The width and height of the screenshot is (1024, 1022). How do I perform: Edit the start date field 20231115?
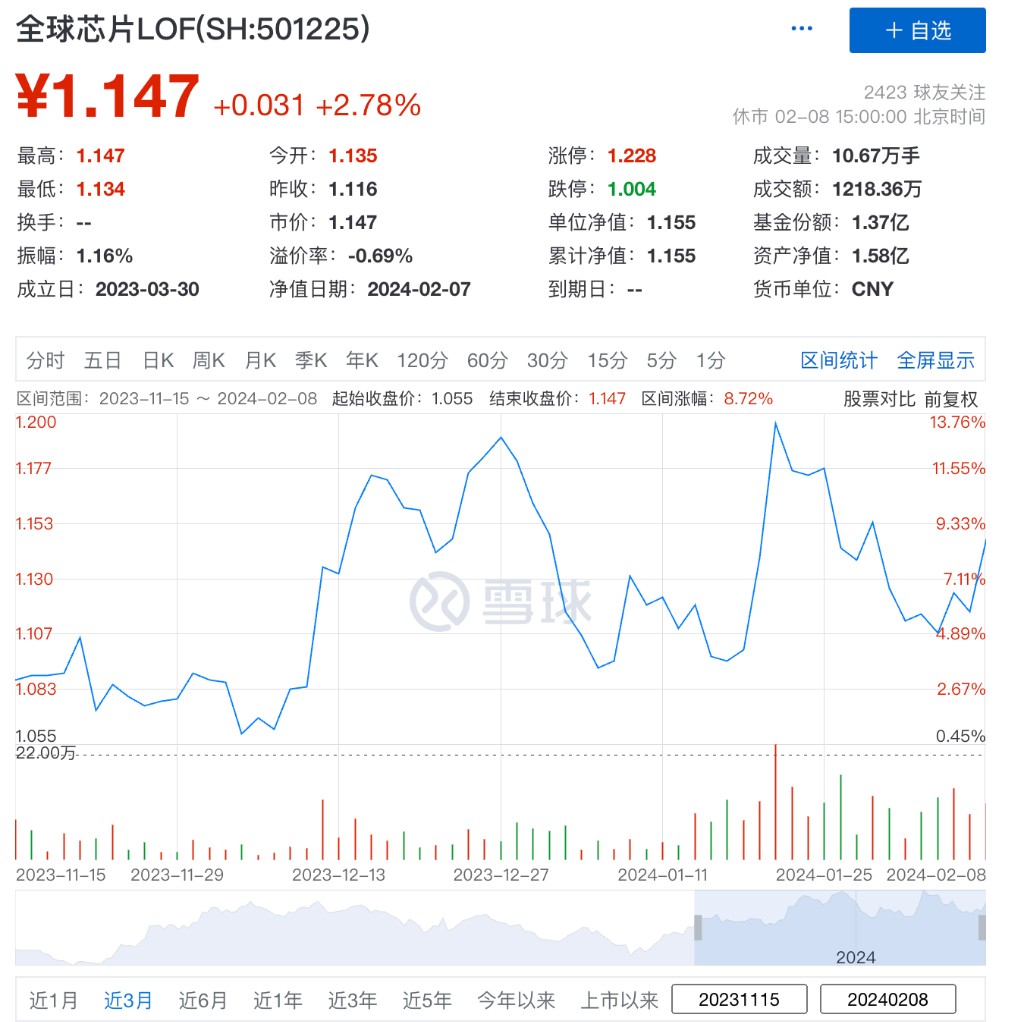tap(739, 1000)
